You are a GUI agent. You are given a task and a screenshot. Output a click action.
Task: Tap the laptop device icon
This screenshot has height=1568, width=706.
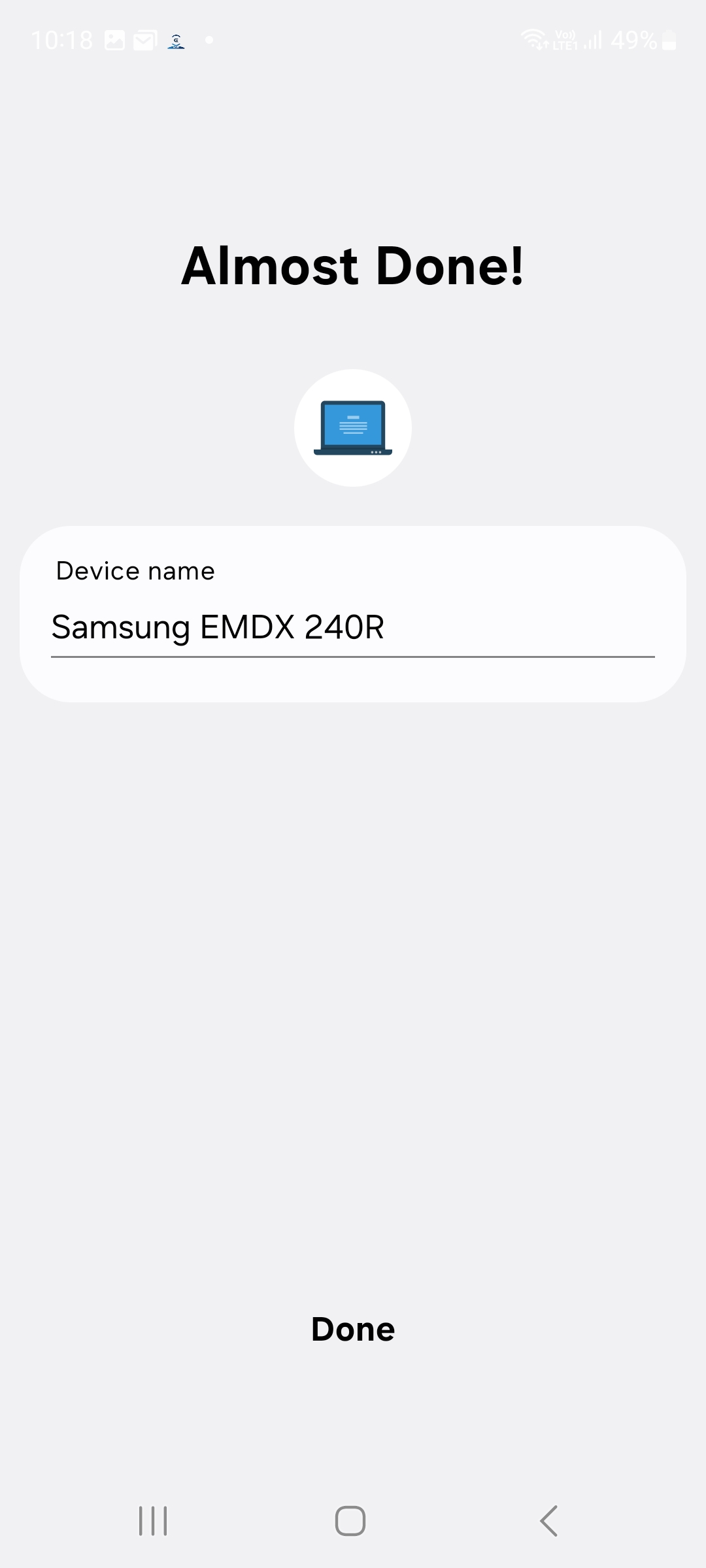click(352, 428)
